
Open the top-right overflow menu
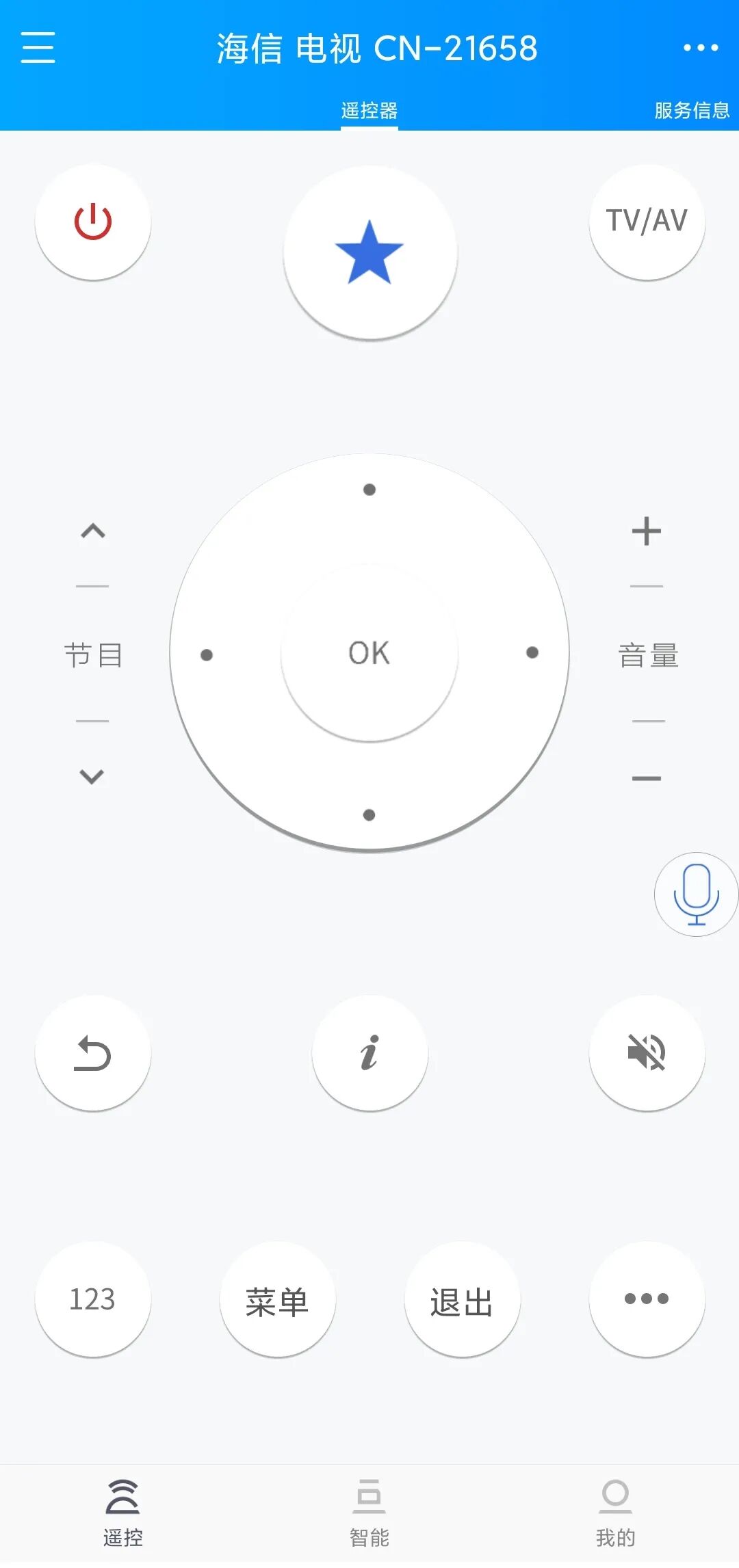coord(701,47)
